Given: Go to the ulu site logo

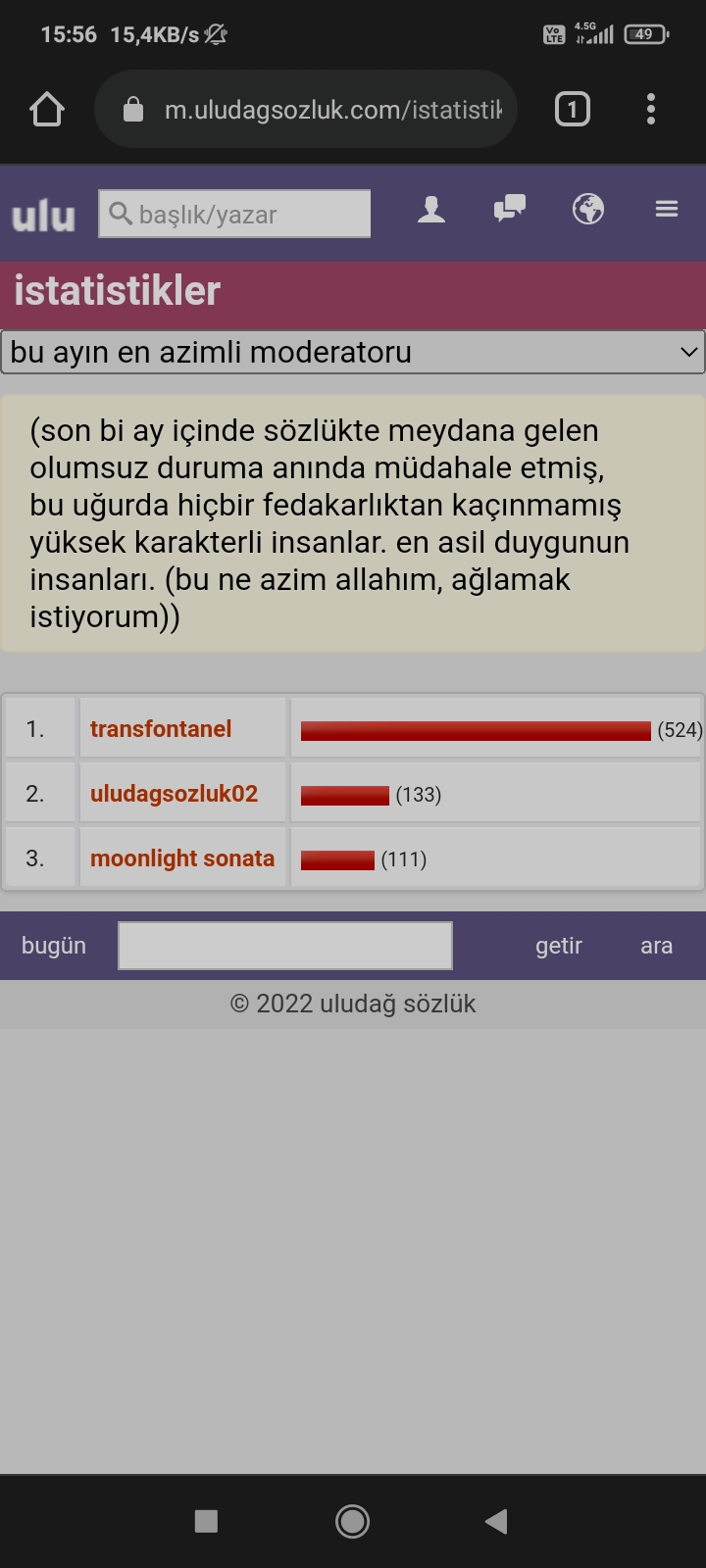Looking at the screenshot, I should [x=43, y=215].
